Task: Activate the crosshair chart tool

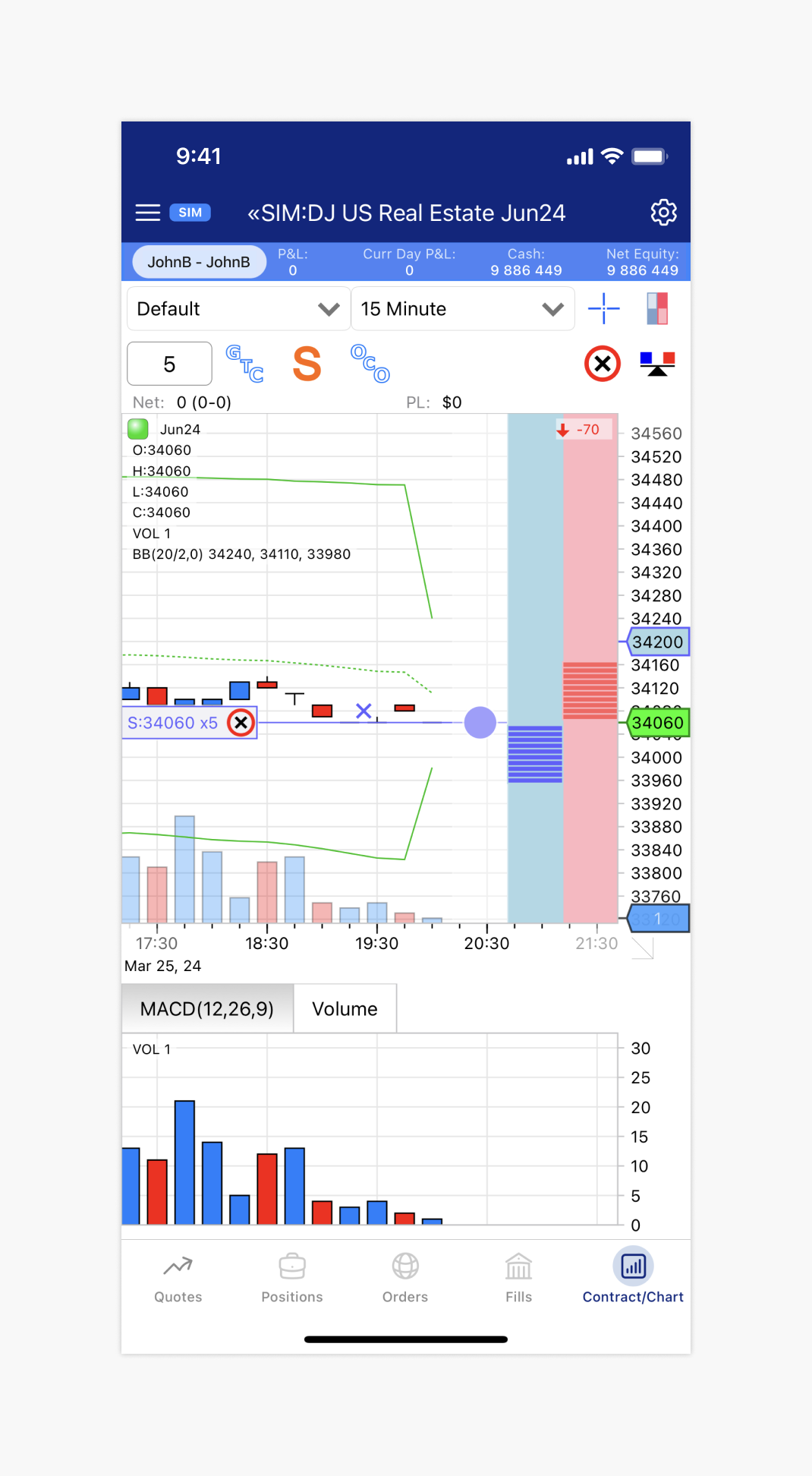Action: tap(603, 308)
